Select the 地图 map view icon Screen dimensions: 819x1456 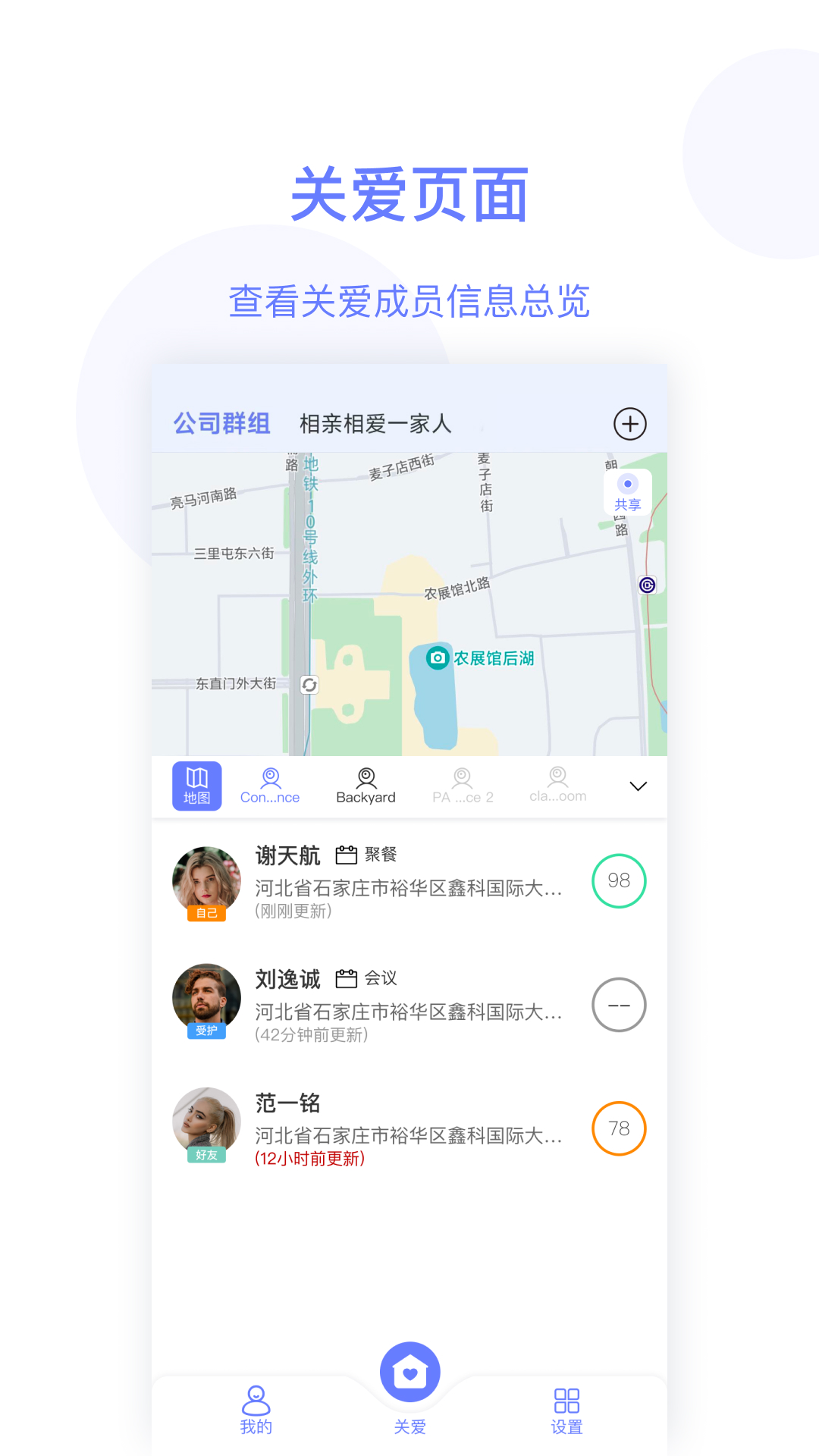(x=196, y=786)
